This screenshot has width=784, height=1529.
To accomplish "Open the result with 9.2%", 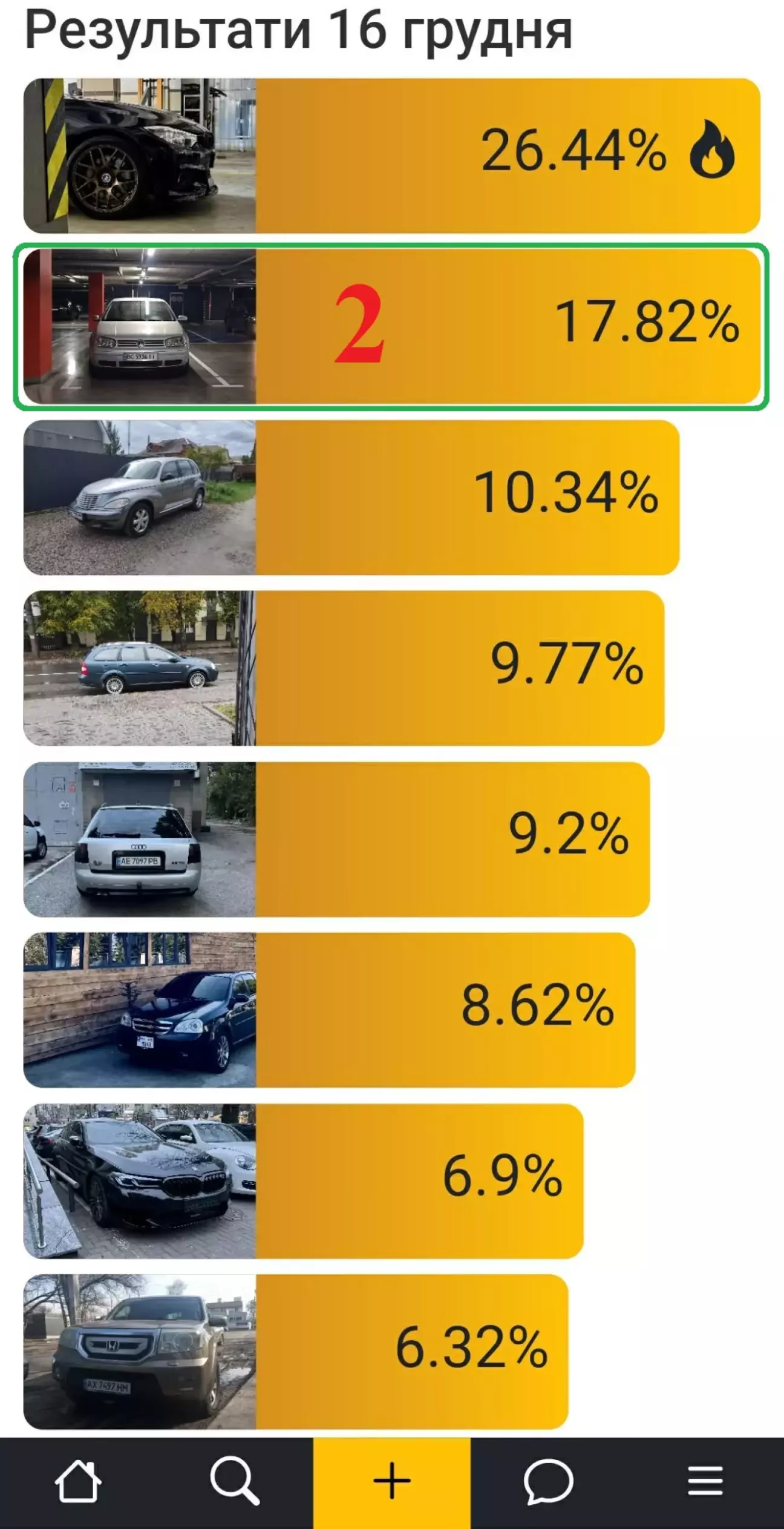I will coord(336,839).
